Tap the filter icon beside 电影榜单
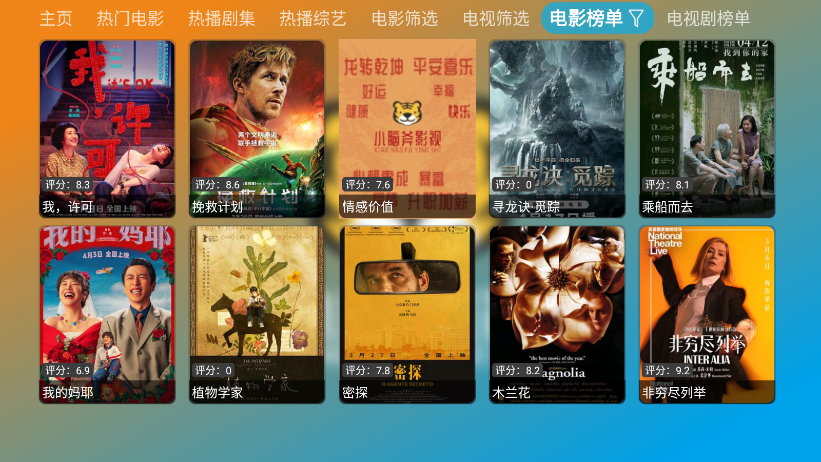The width and height of the screenshot is (821, 462). pos(636,18)
